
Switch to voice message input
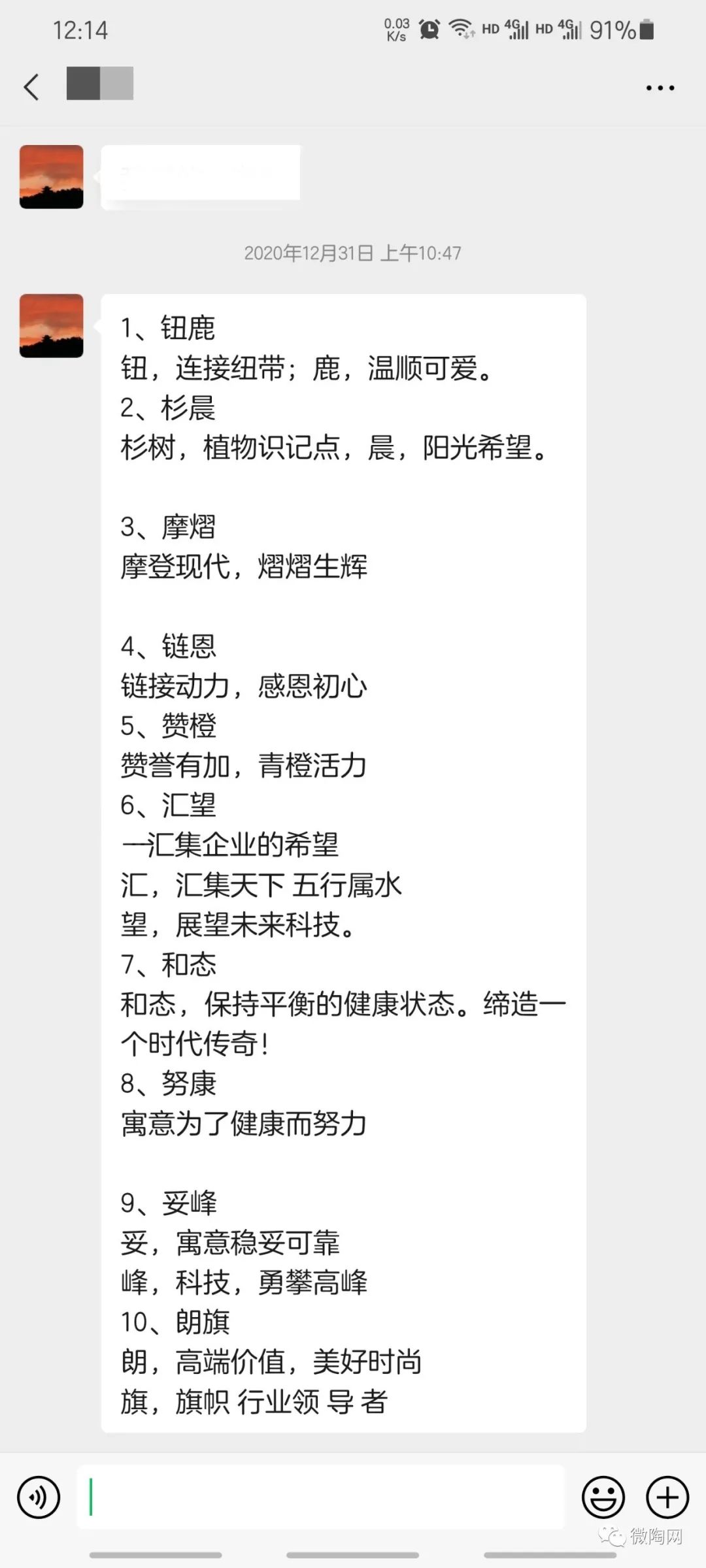(39, 1497)
